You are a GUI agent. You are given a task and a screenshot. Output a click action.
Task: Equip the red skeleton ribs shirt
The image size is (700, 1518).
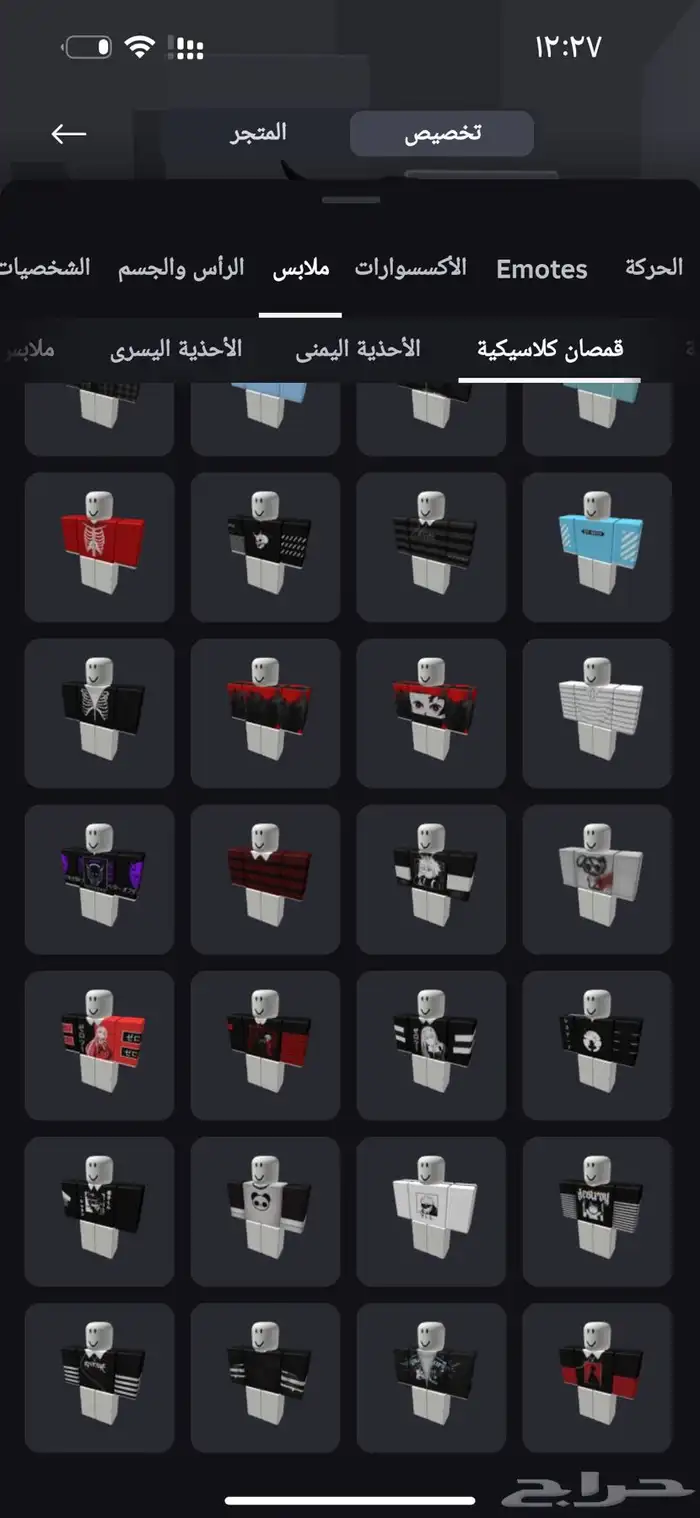99,548
